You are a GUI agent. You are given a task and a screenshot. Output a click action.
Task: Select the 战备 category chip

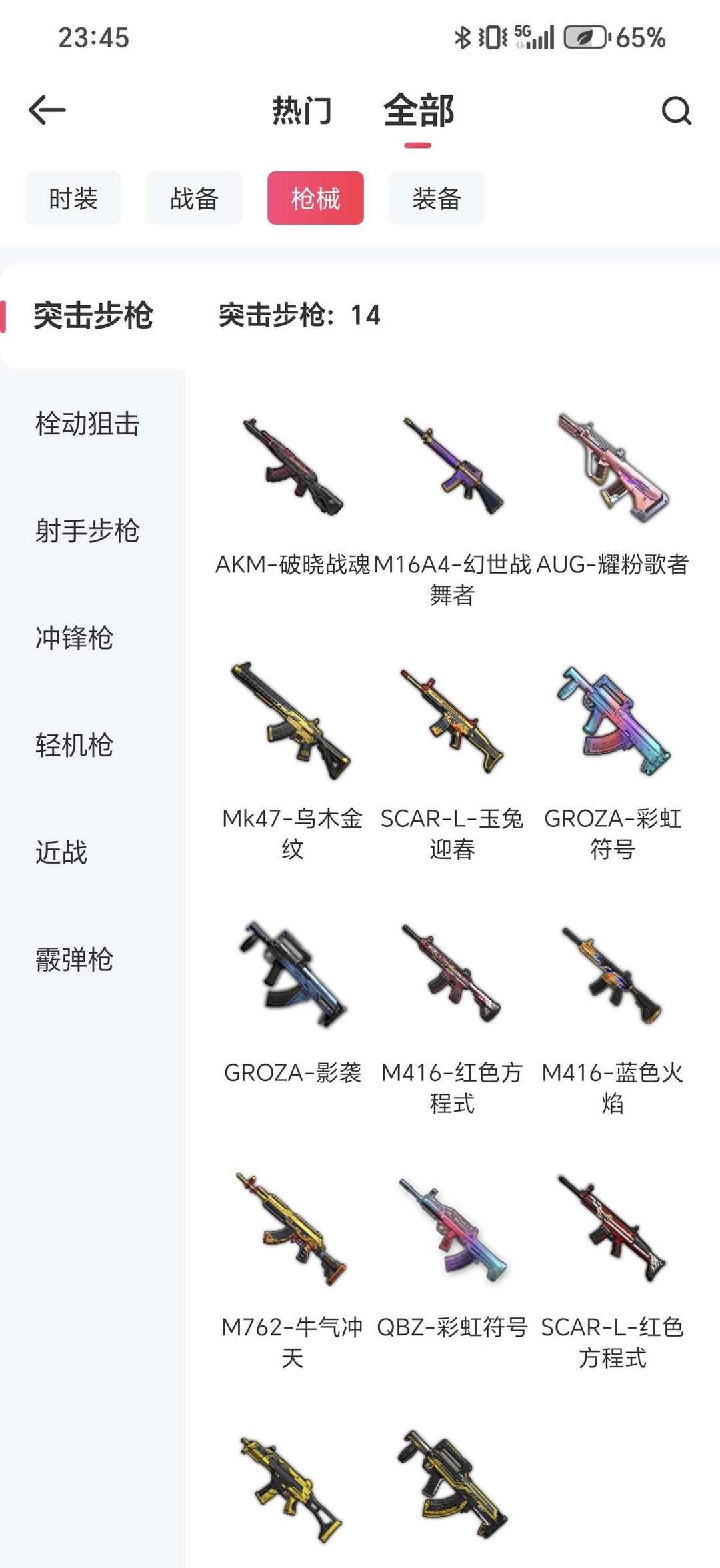click(194, 198)
